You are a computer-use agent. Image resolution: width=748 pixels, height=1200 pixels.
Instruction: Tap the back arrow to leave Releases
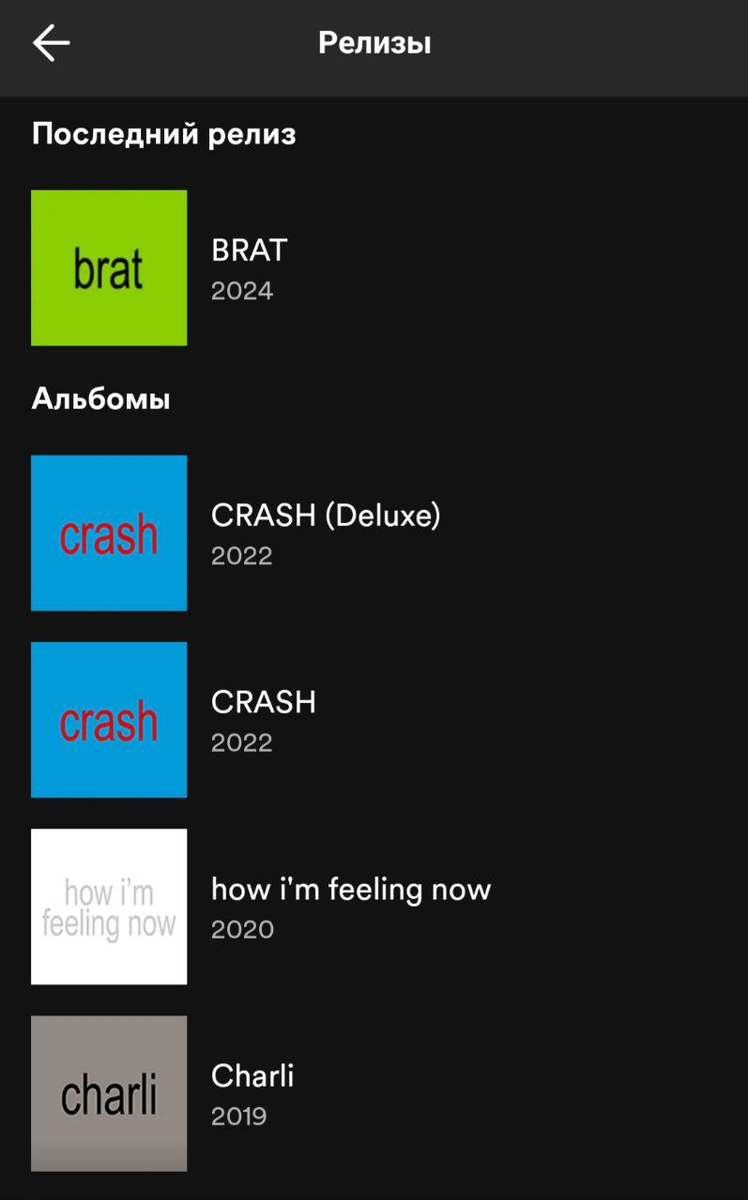click(x=49, y=42)
